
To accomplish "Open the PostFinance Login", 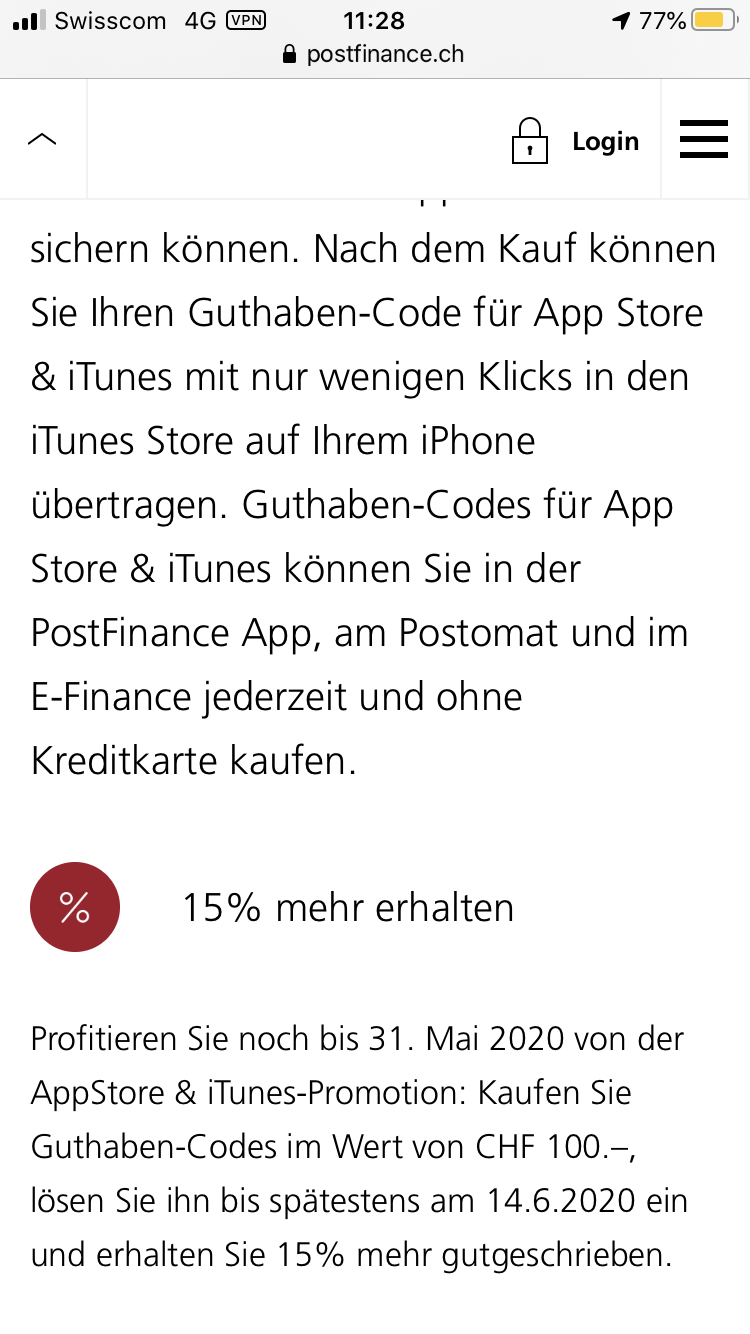I will click(575, 141).
